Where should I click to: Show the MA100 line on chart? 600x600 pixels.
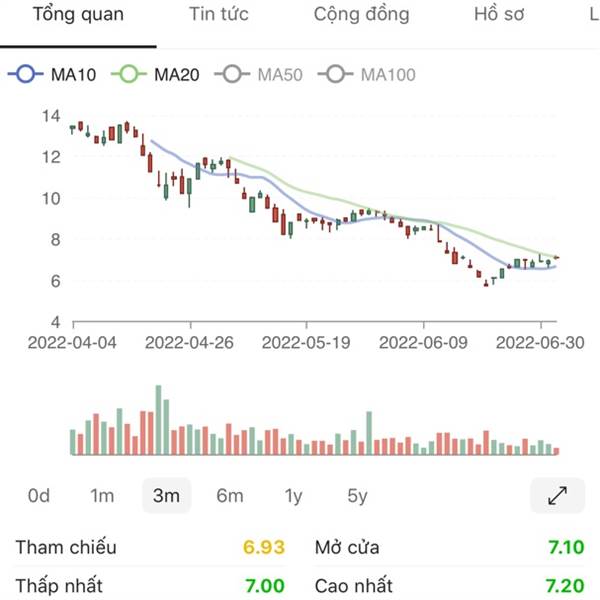click(x=367, y=74)
